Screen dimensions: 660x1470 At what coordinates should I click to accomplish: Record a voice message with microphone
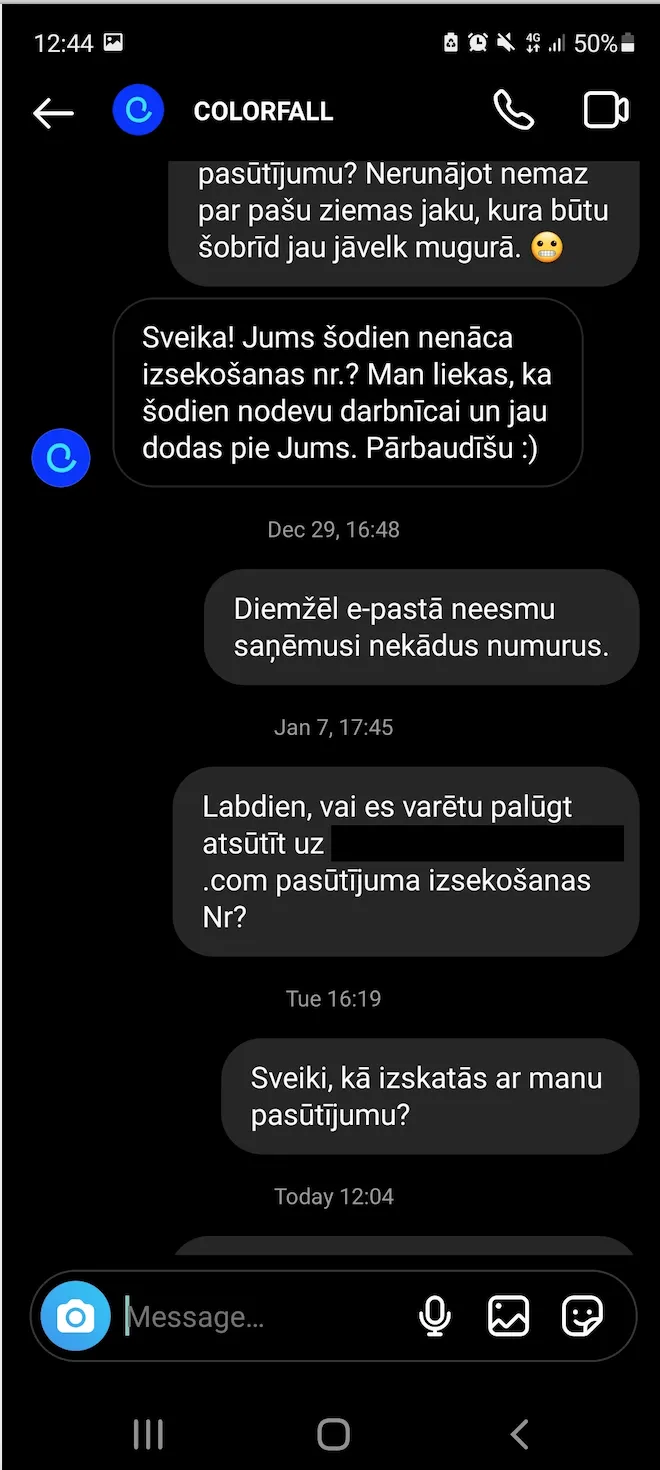pyautogui.click(x=435, y=1317)
